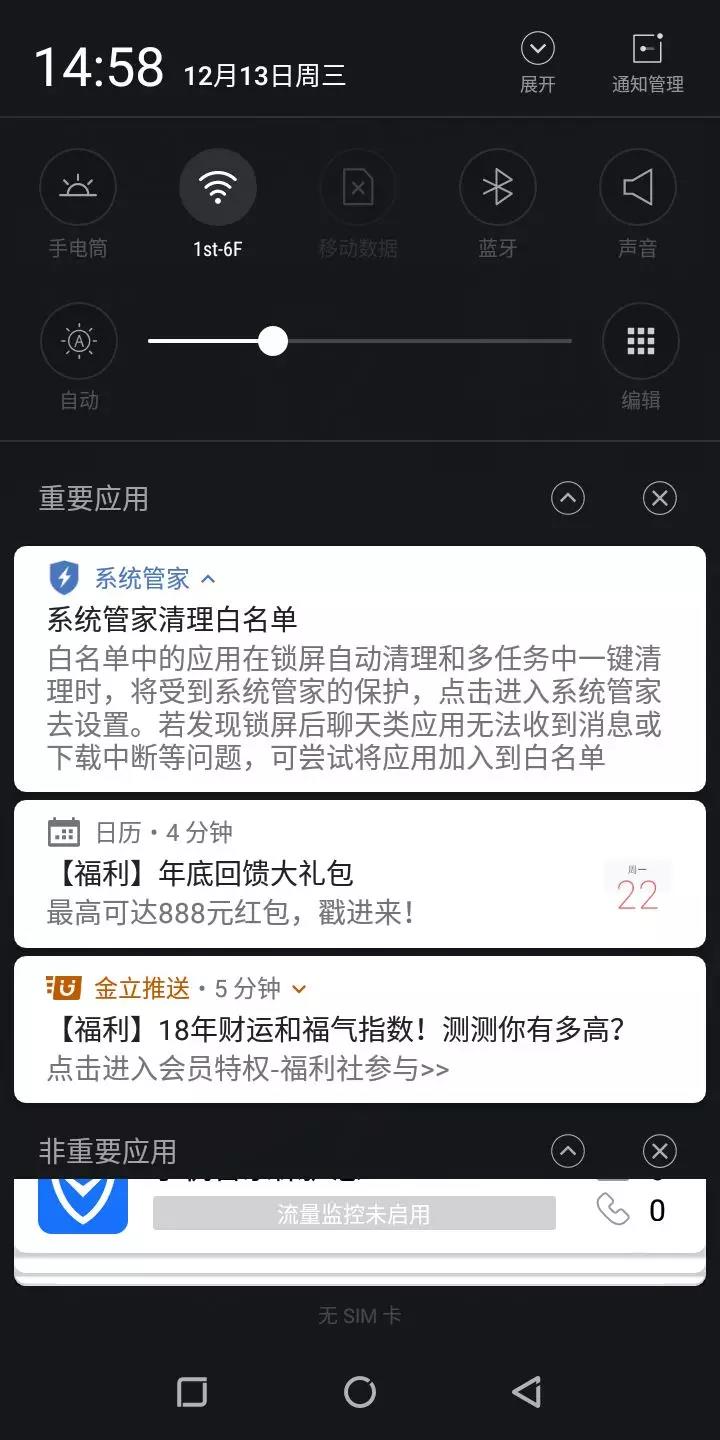720x1440 pixels.
Task: Enable Bluetooth (蓝牙)
Action: click(x=498, y=188)
